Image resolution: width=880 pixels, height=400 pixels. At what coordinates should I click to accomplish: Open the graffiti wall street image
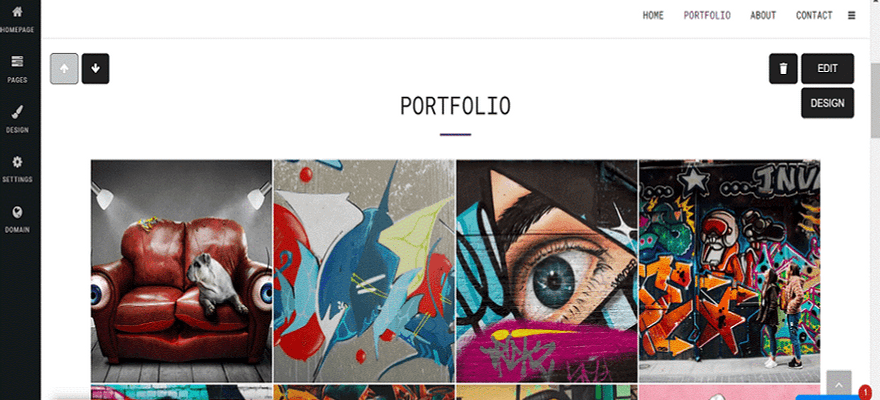(x=729, y=270)
